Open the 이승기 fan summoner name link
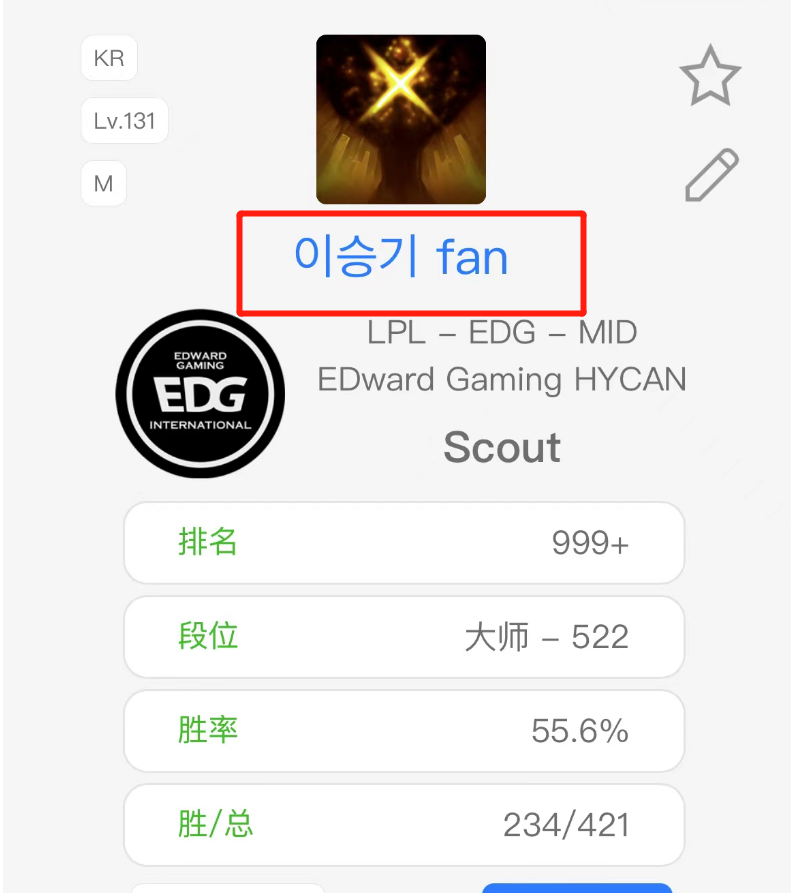 pos(401,258)
